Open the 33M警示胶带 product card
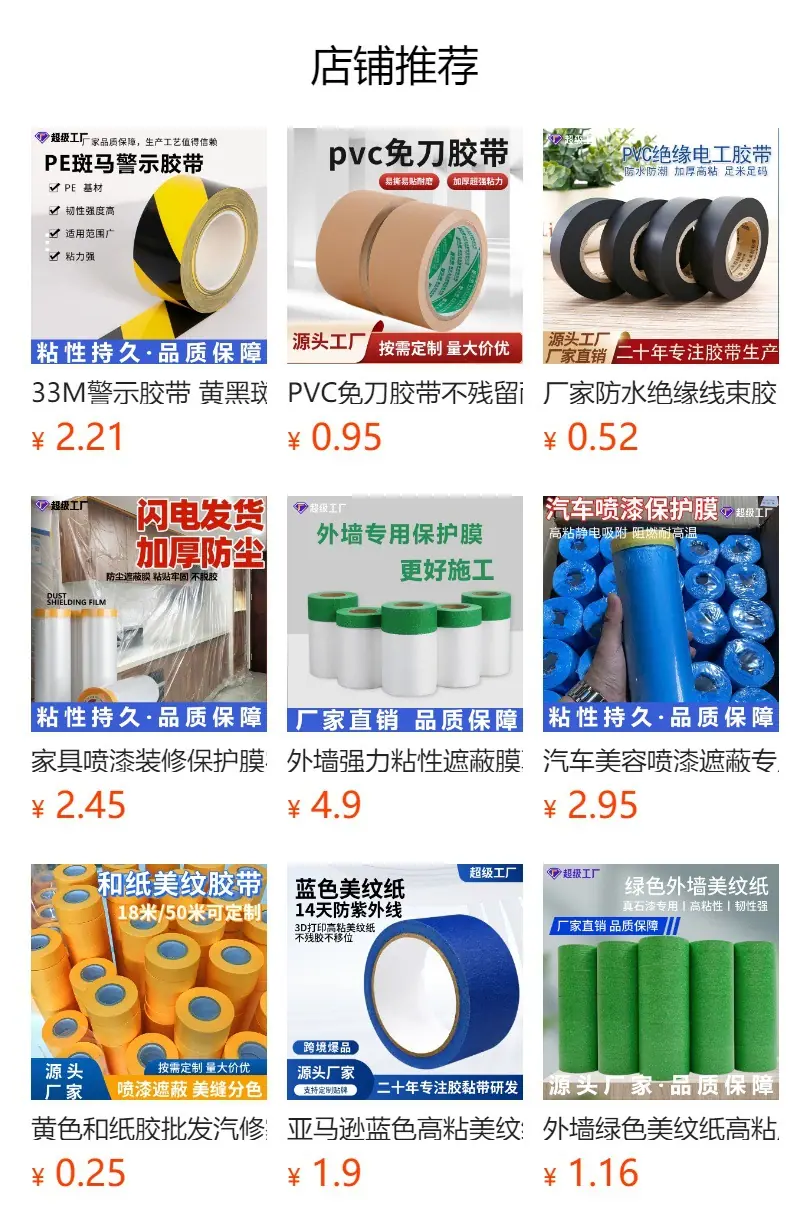 point(149,291)
